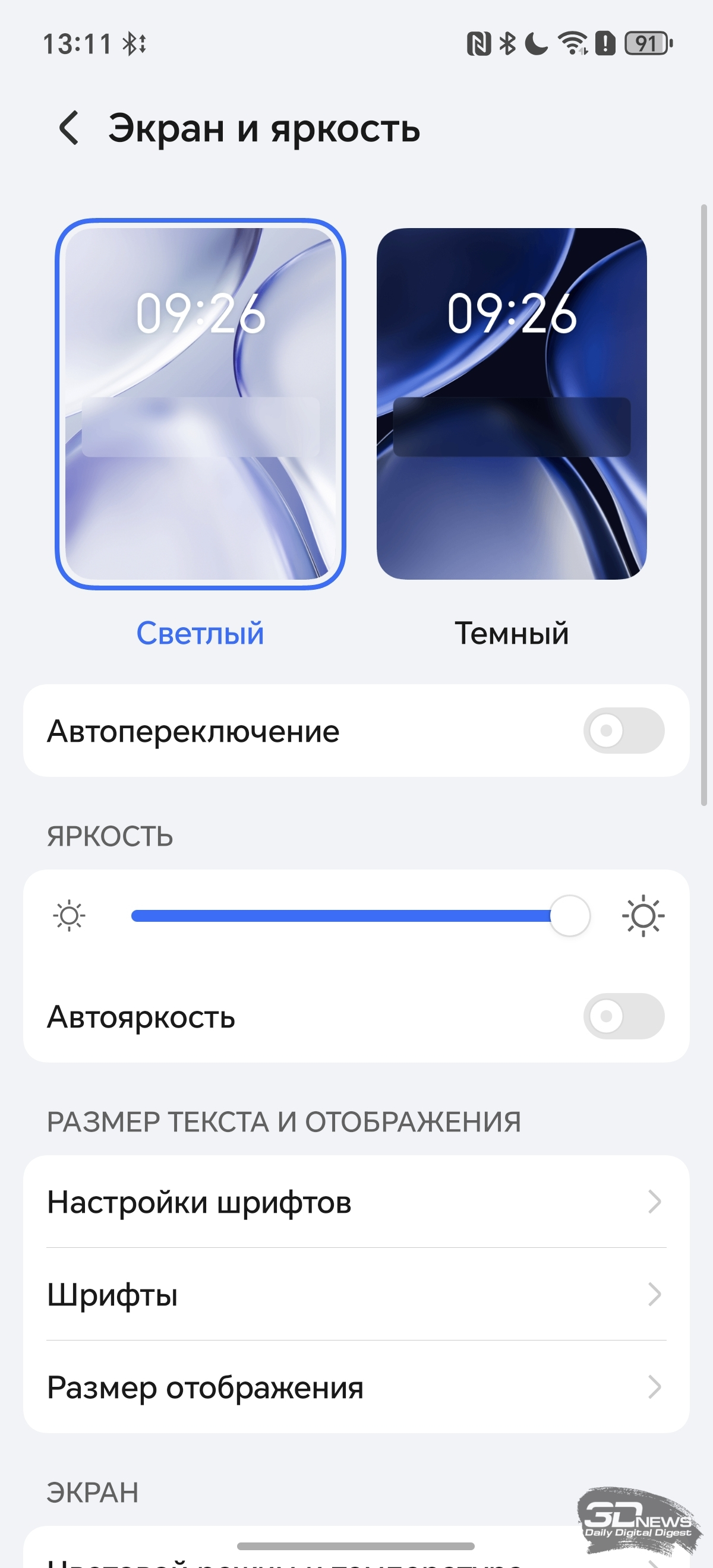Viewport: 713px width, 1568px height.
Task: Tap the brightness slider track
Action: [x=341, y=916]
